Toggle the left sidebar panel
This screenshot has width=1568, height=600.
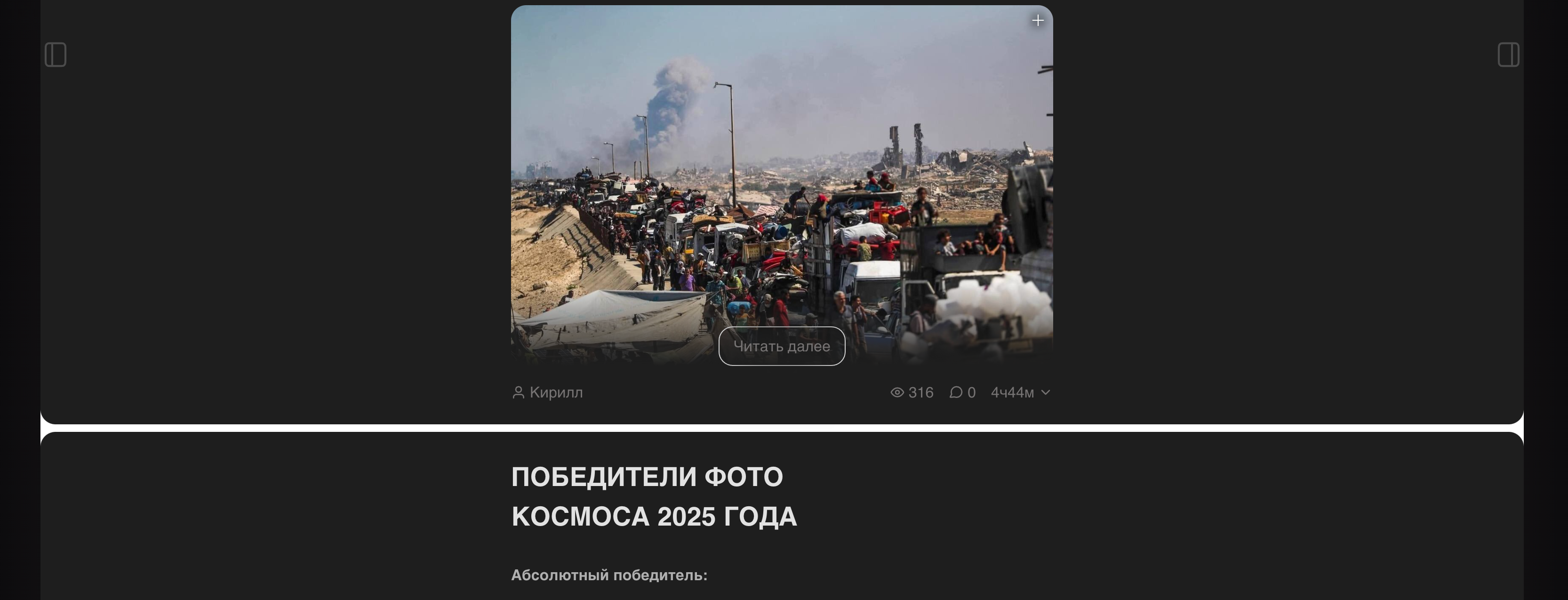(x=56, y=55)
